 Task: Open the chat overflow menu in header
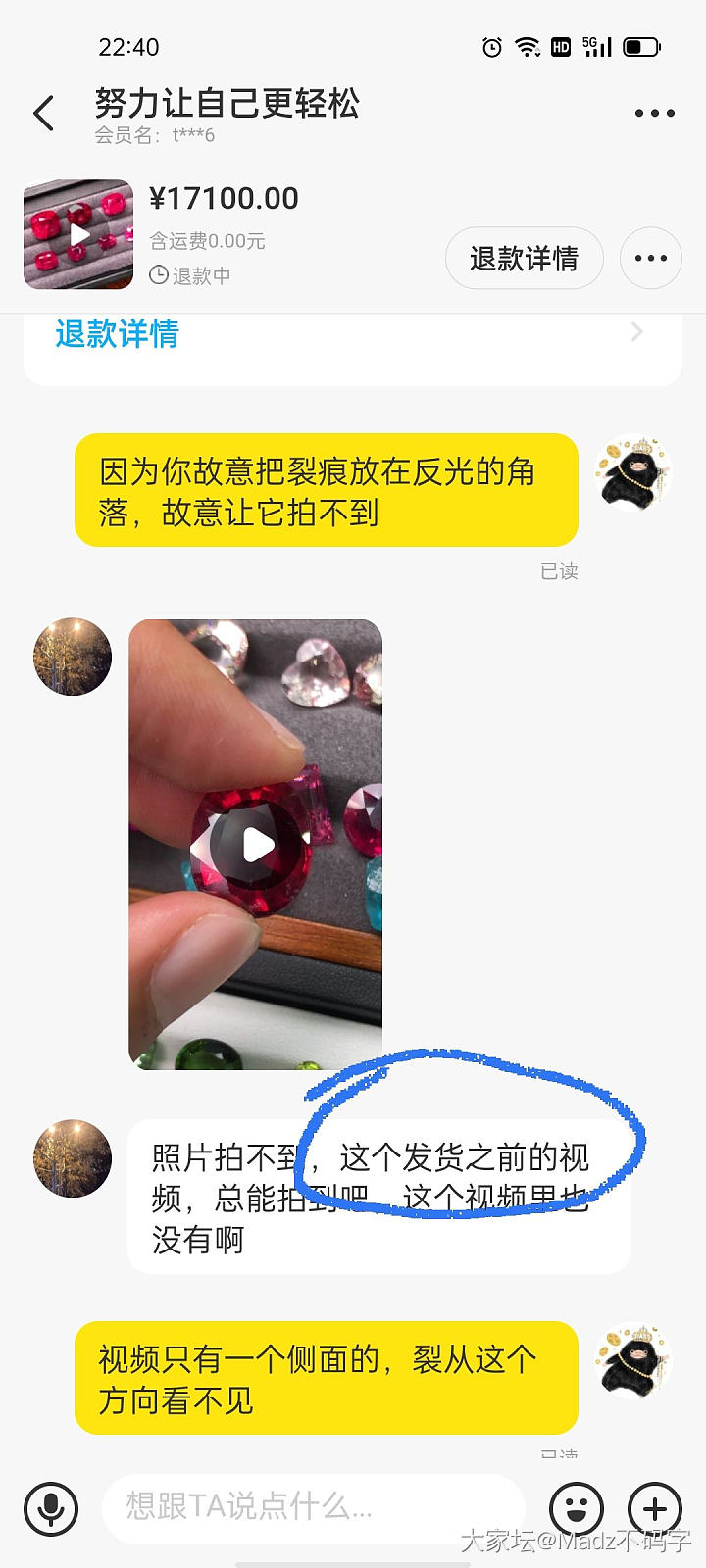coord(654,114)
